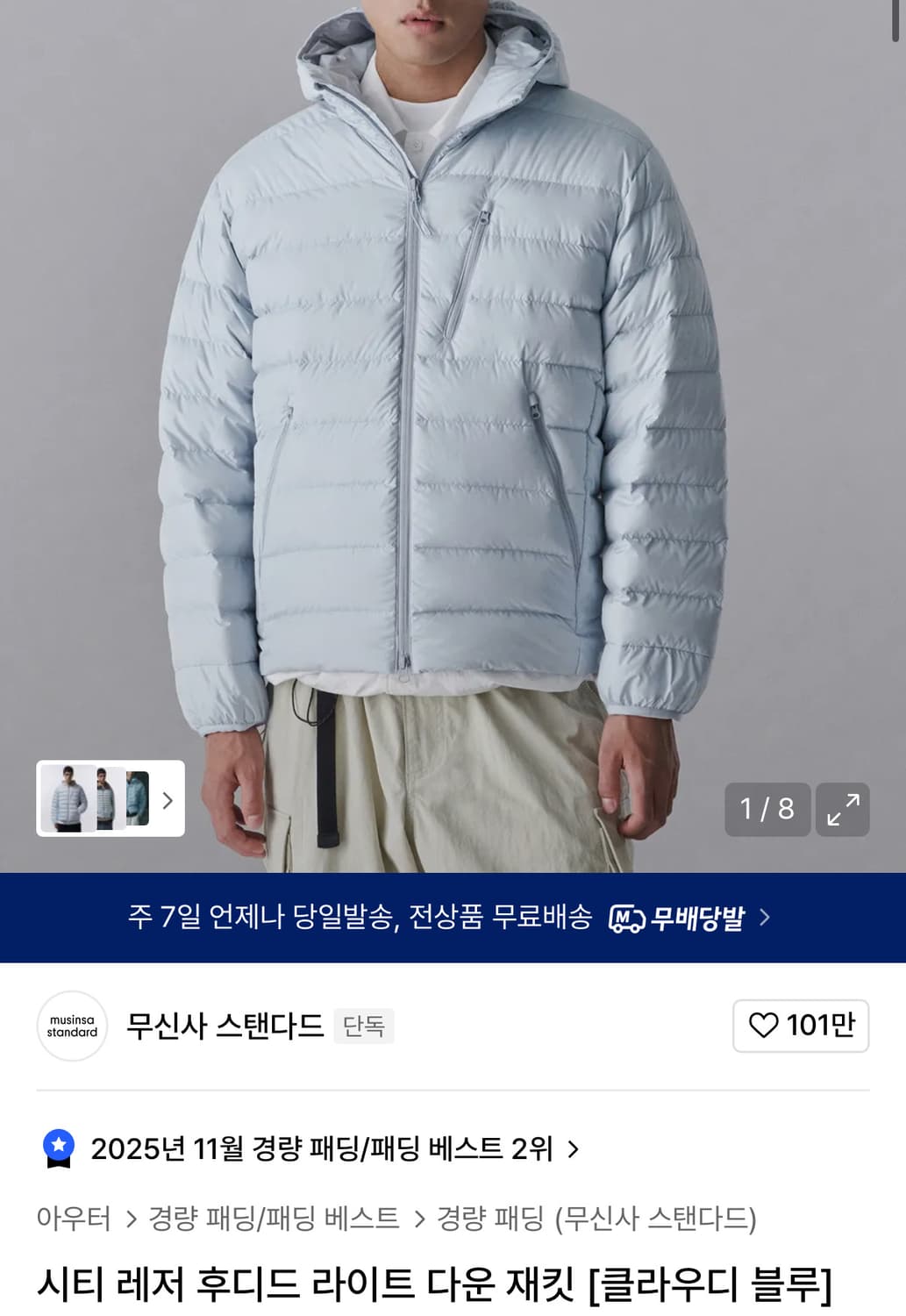Click the 단독 exclusive badge
This screenshot has width=906, height=1316.
click(x=364, y=1026)
